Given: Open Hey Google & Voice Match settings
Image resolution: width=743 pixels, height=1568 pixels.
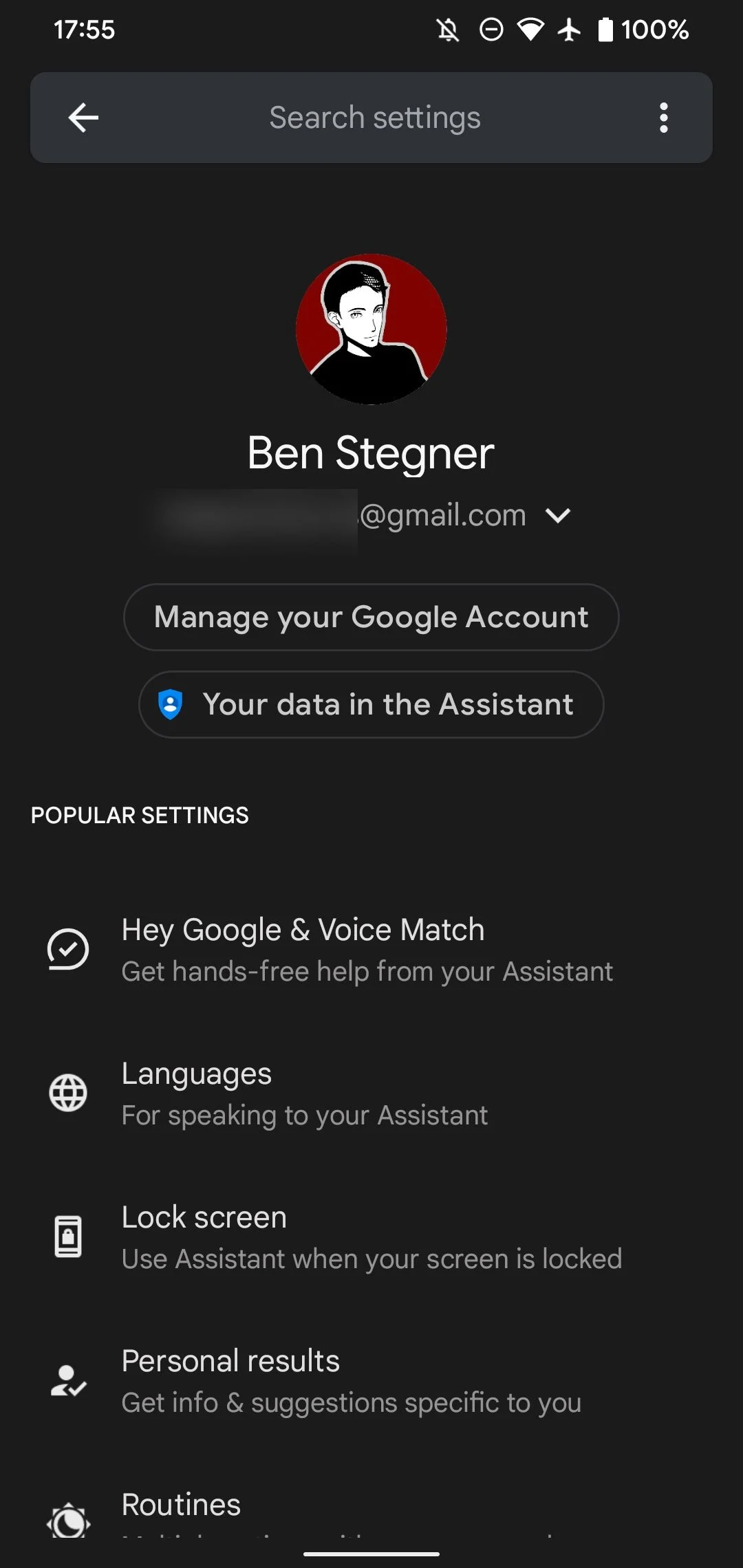Looking at the screenshot, I should click(x=371, y=950).
